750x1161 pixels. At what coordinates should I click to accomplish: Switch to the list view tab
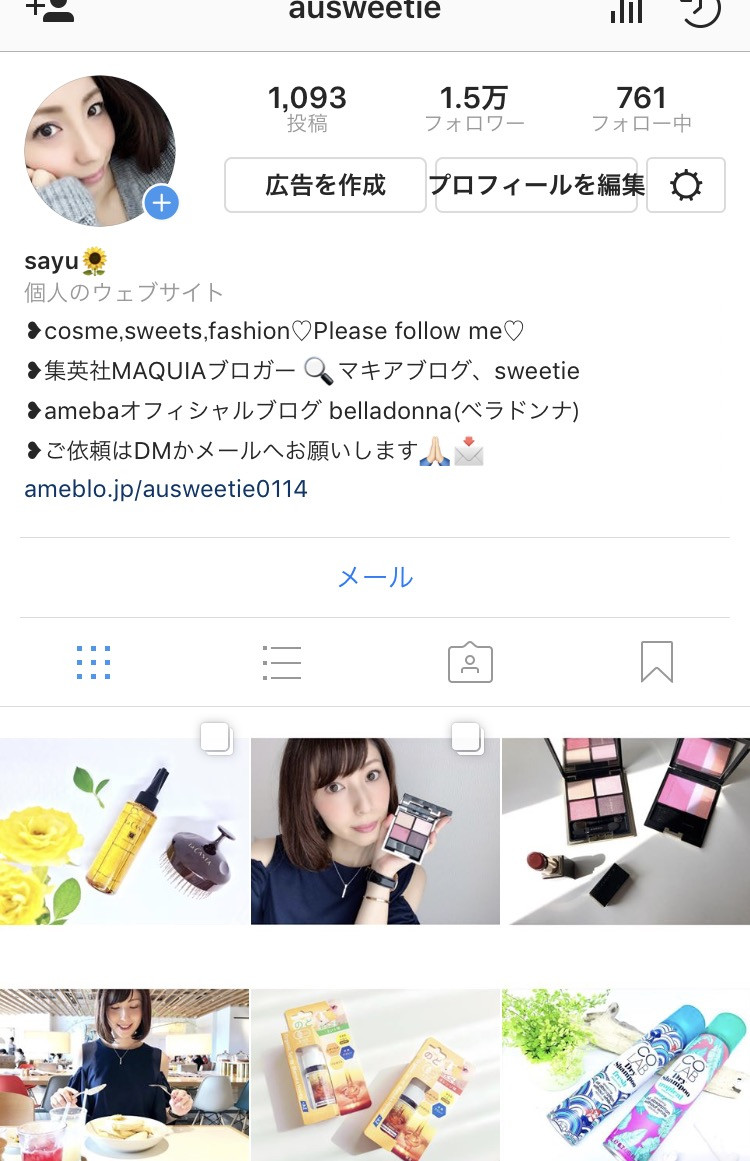click(281, 662)
